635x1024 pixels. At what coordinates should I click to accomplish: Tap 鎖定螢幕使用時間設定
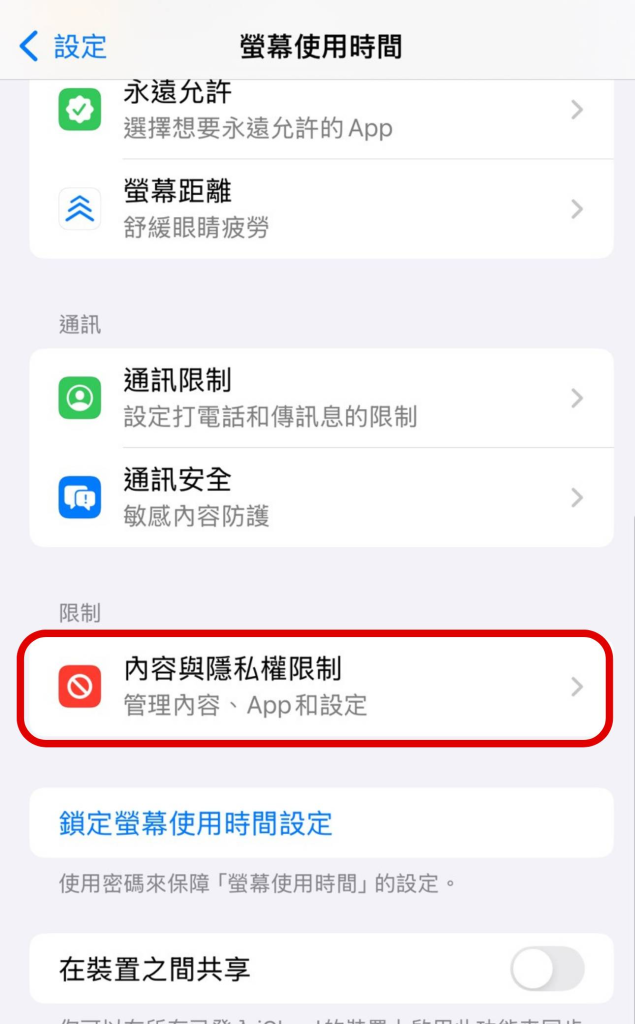click(x=196, y=823)
